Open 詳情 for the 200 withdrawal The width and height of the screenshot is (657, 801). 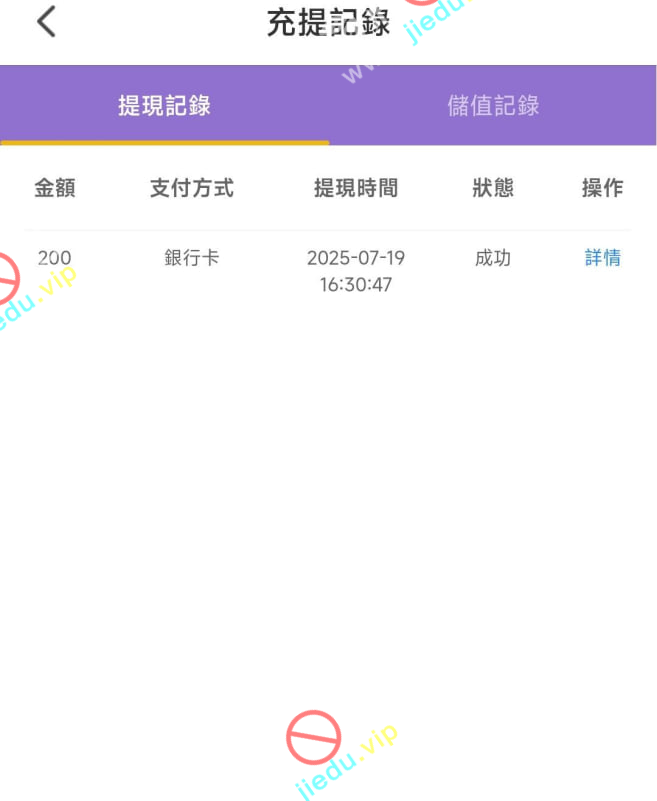(602, 258)
